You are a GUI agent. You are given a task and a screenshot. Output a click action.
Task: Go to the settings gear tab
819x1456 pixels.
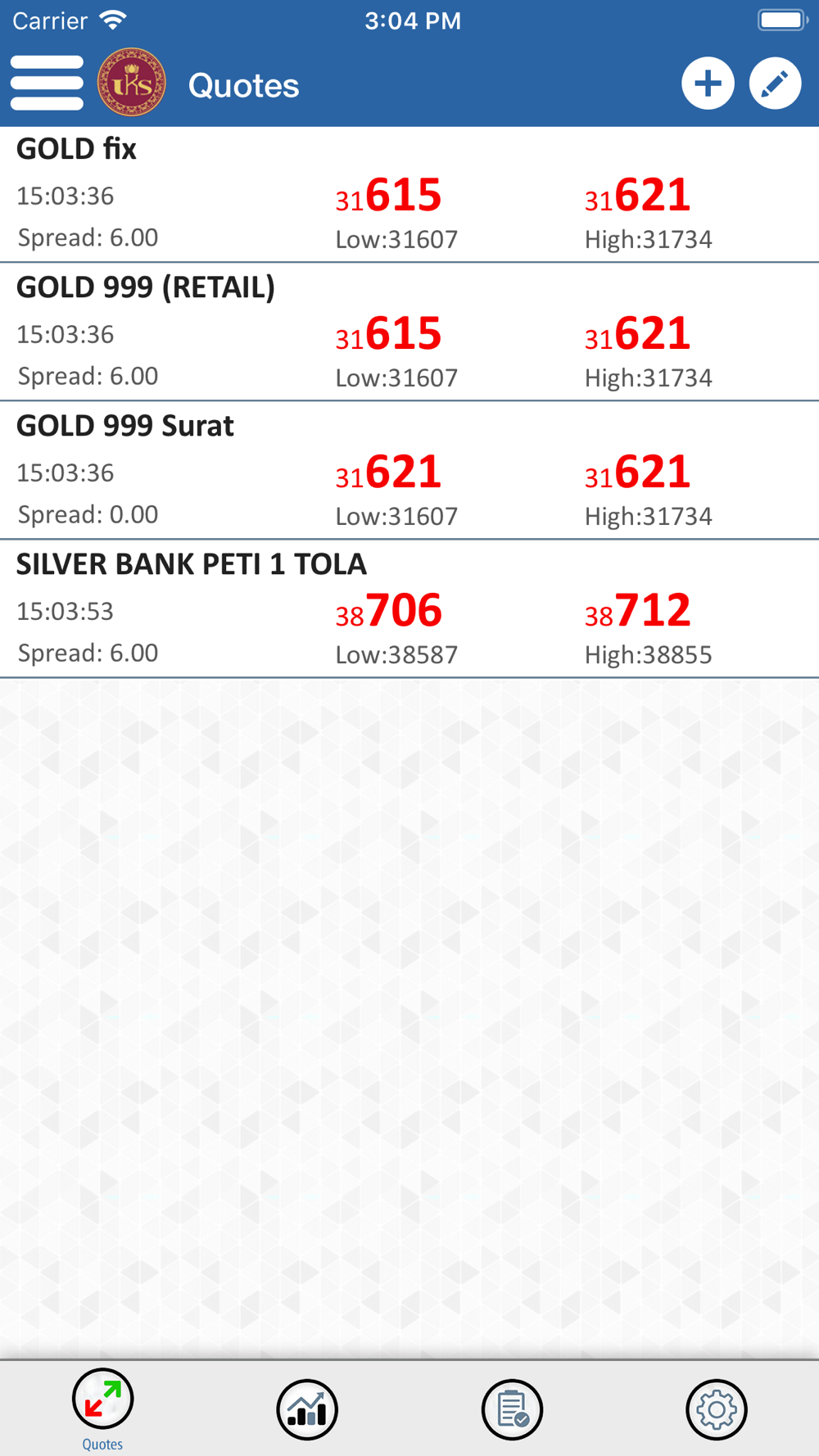click(x=717, y=1409)
